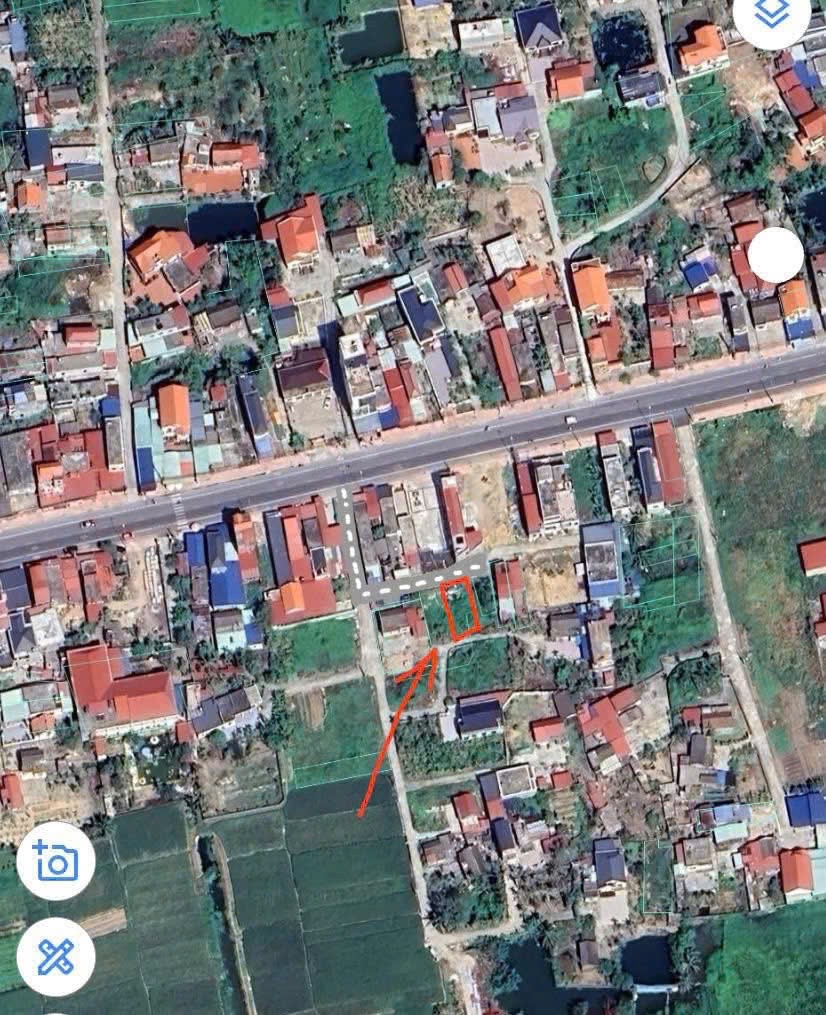Open the ruler and pencil drawing tool
The image size is (826, 1015).
tap(56, 956)
